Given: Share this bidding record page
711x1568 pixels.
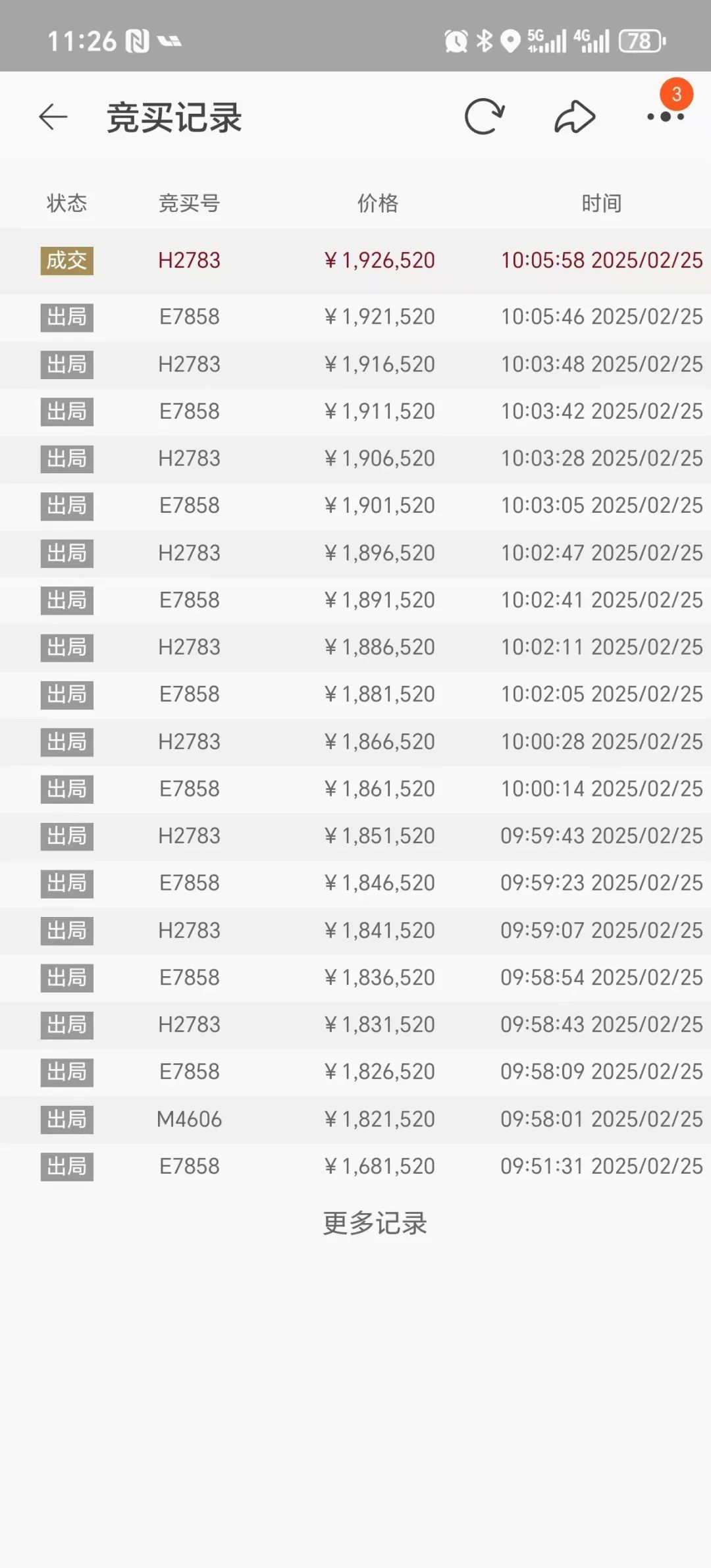Looking at the screenshot, I should [x=575, y=117].
